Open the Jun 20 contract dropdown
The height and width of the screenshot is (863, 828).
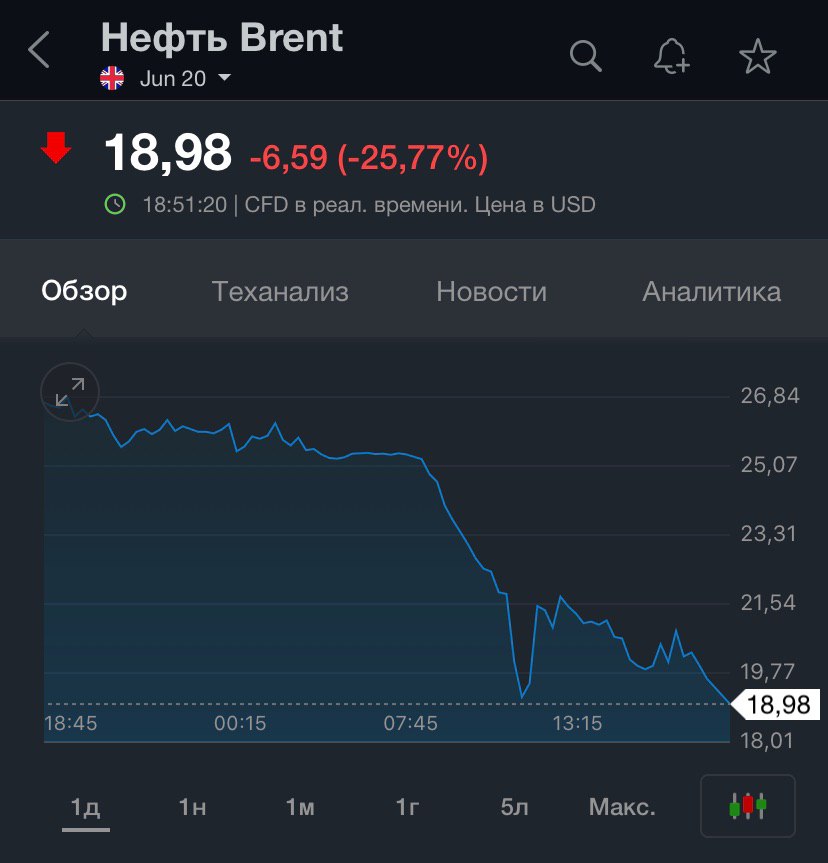165,78
